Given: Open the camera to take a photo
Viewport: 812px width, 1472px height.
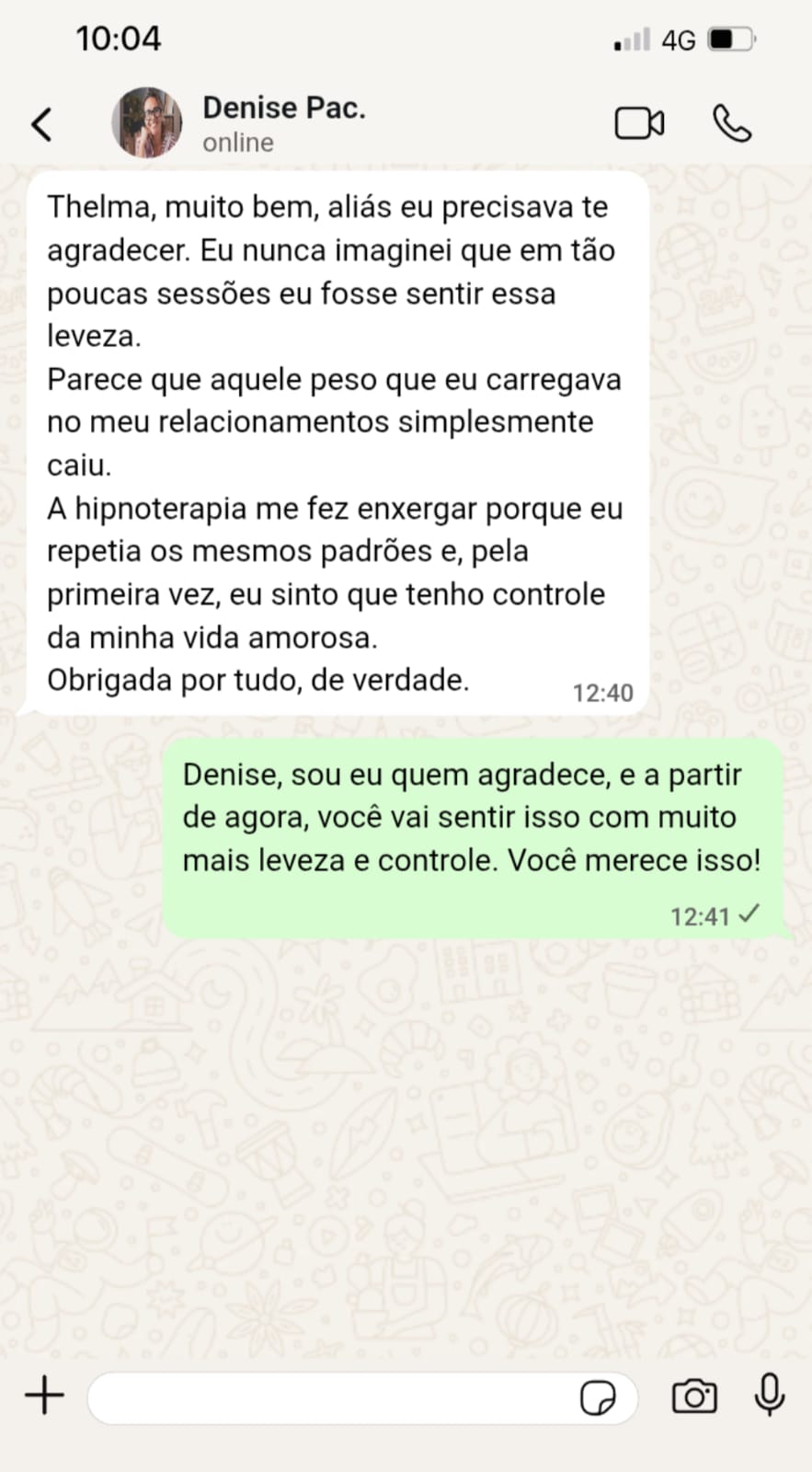Looking at the screenshot, I should [x=694, y=1396].
